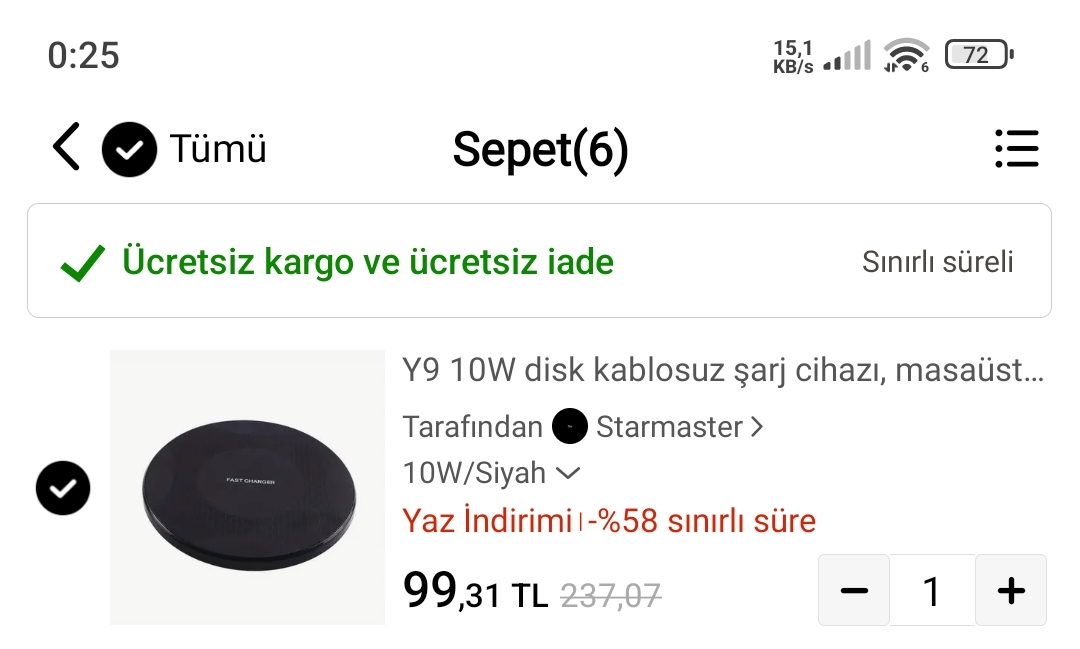Open the Ücretsiz kargo ve ücretsiz iade banner
Image resolution: width=1080 pixels, height=649 pixels.
(538, 262)
